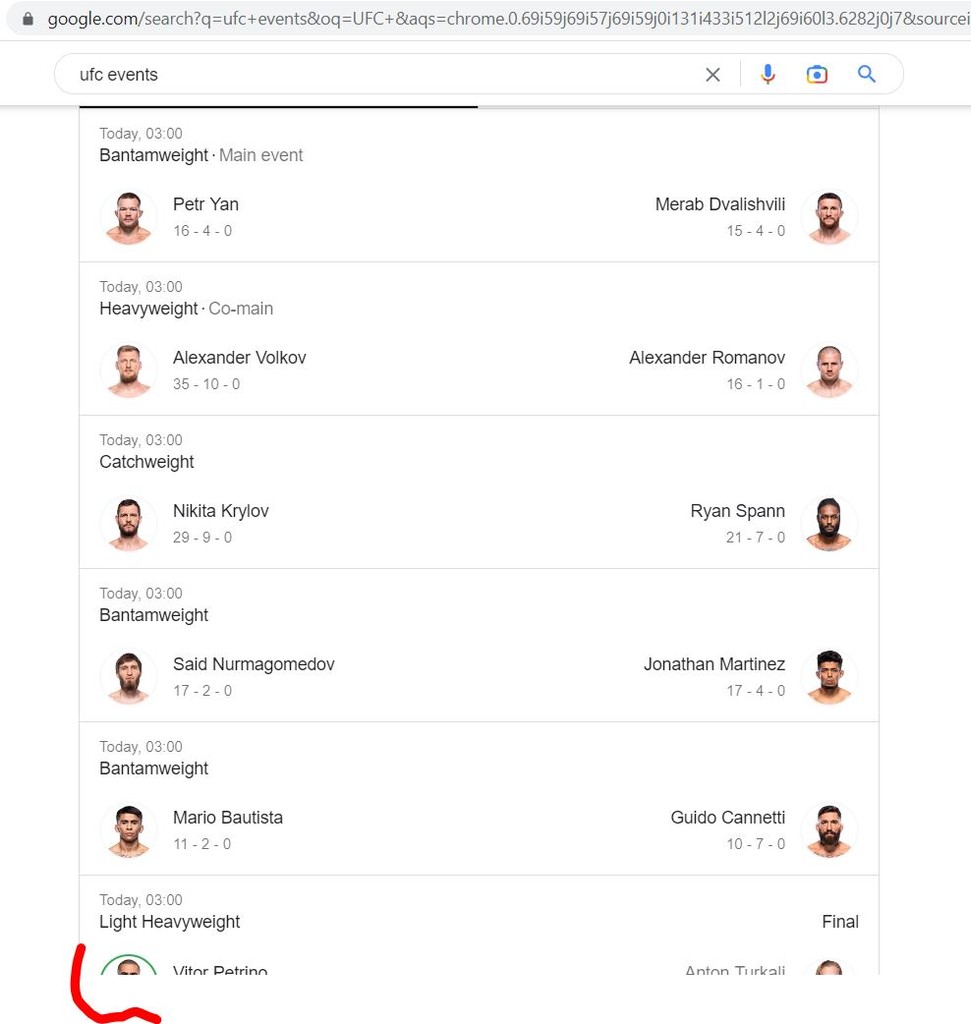
Task: Select the browser address bar URL
Action: [x=500, y=18]
